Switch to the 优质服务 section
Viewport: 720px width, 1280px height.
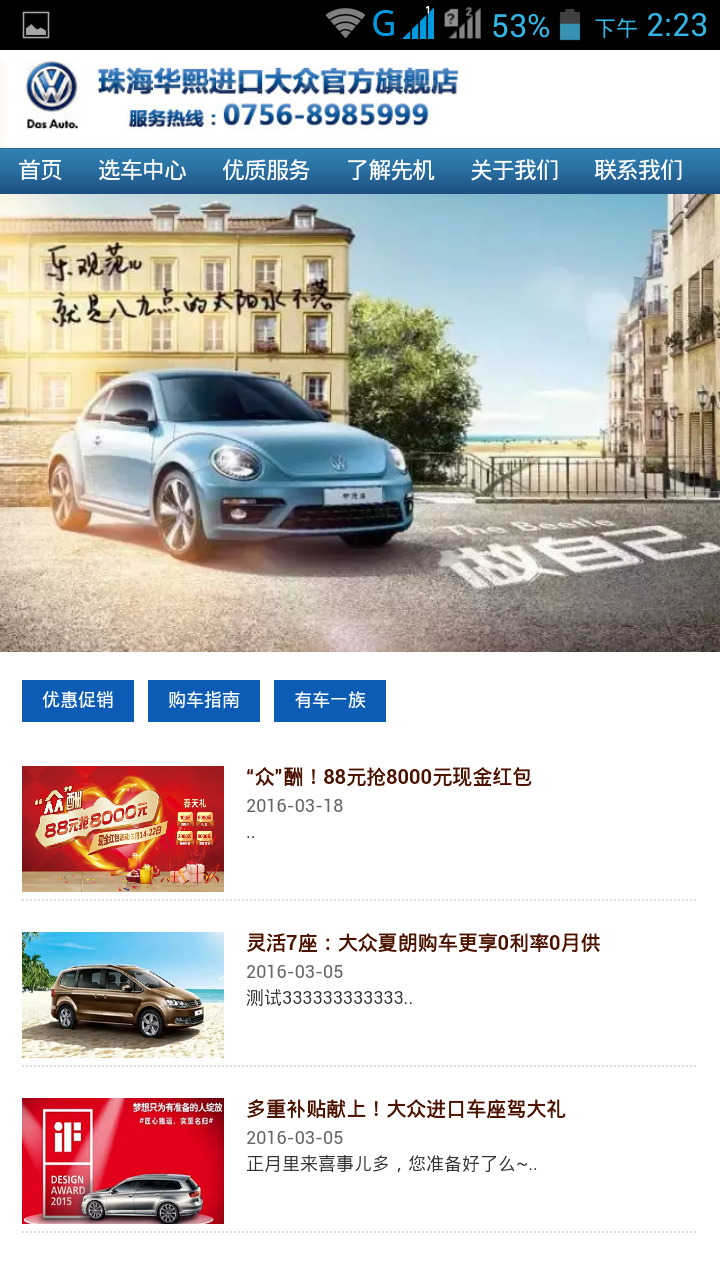coord(266,171)
